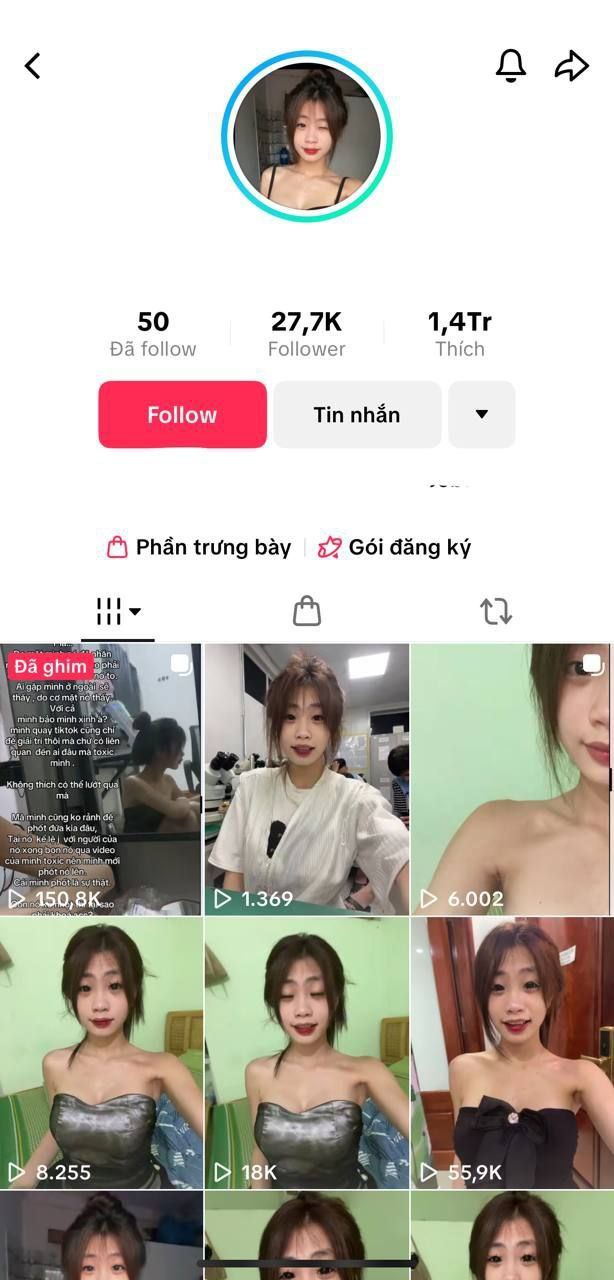614x1280 pixels.
Task: Switch to the shop bag tab
Action: point(307,611)
